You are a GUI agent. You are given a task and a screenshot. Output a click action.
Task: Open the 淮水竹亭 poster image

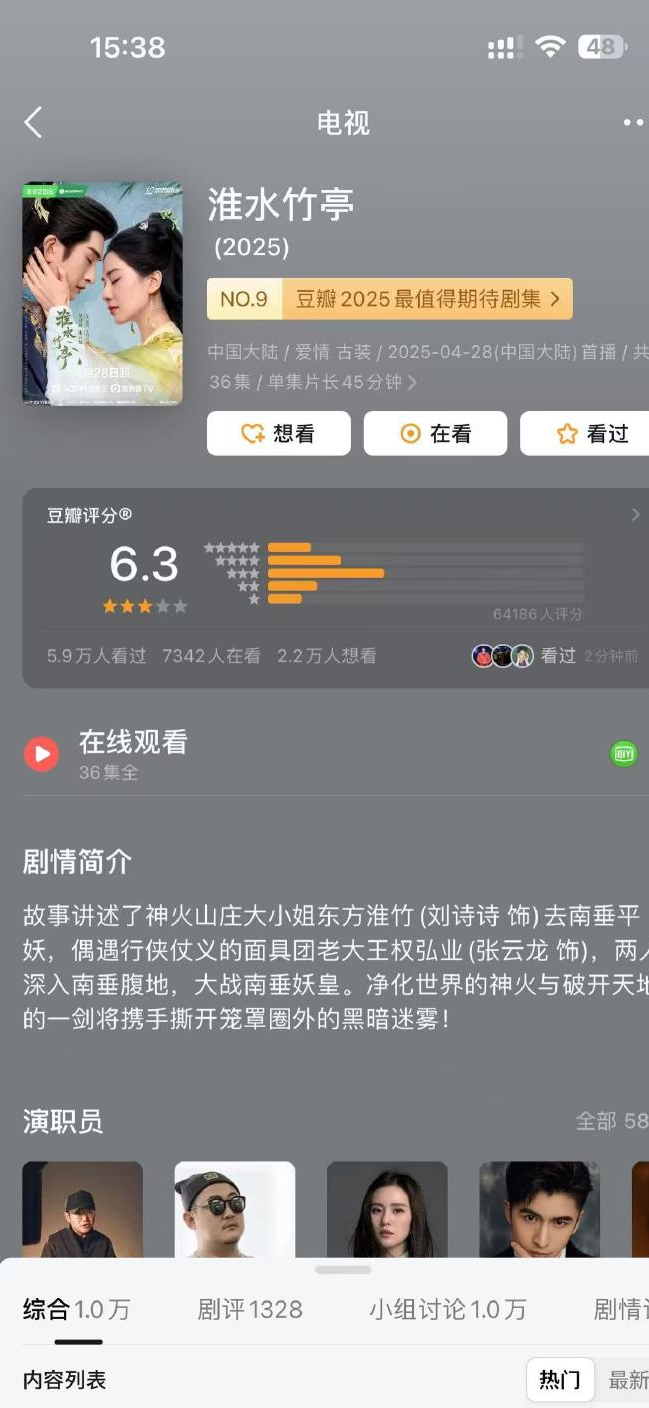coord(102,293)
